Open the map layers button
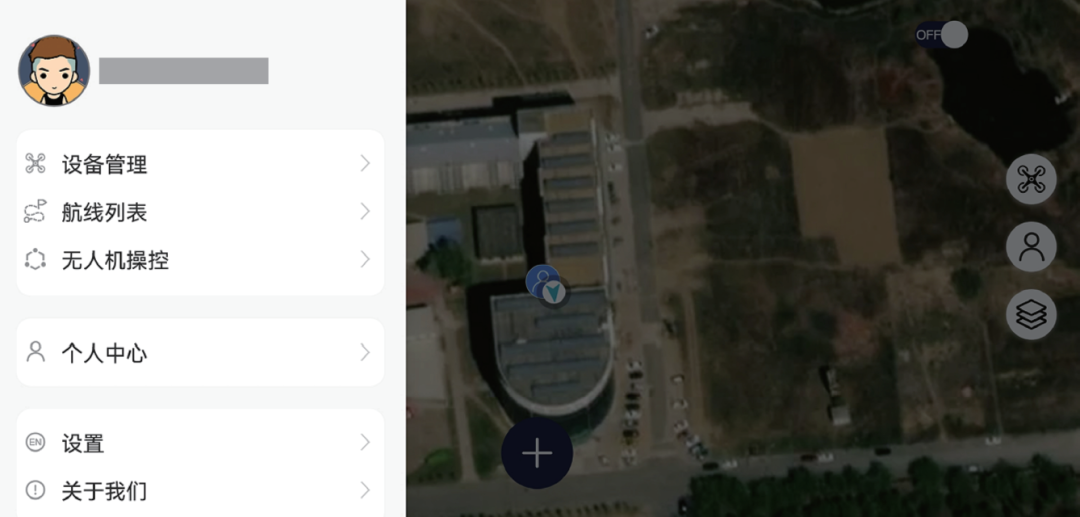 point(1031,314)
